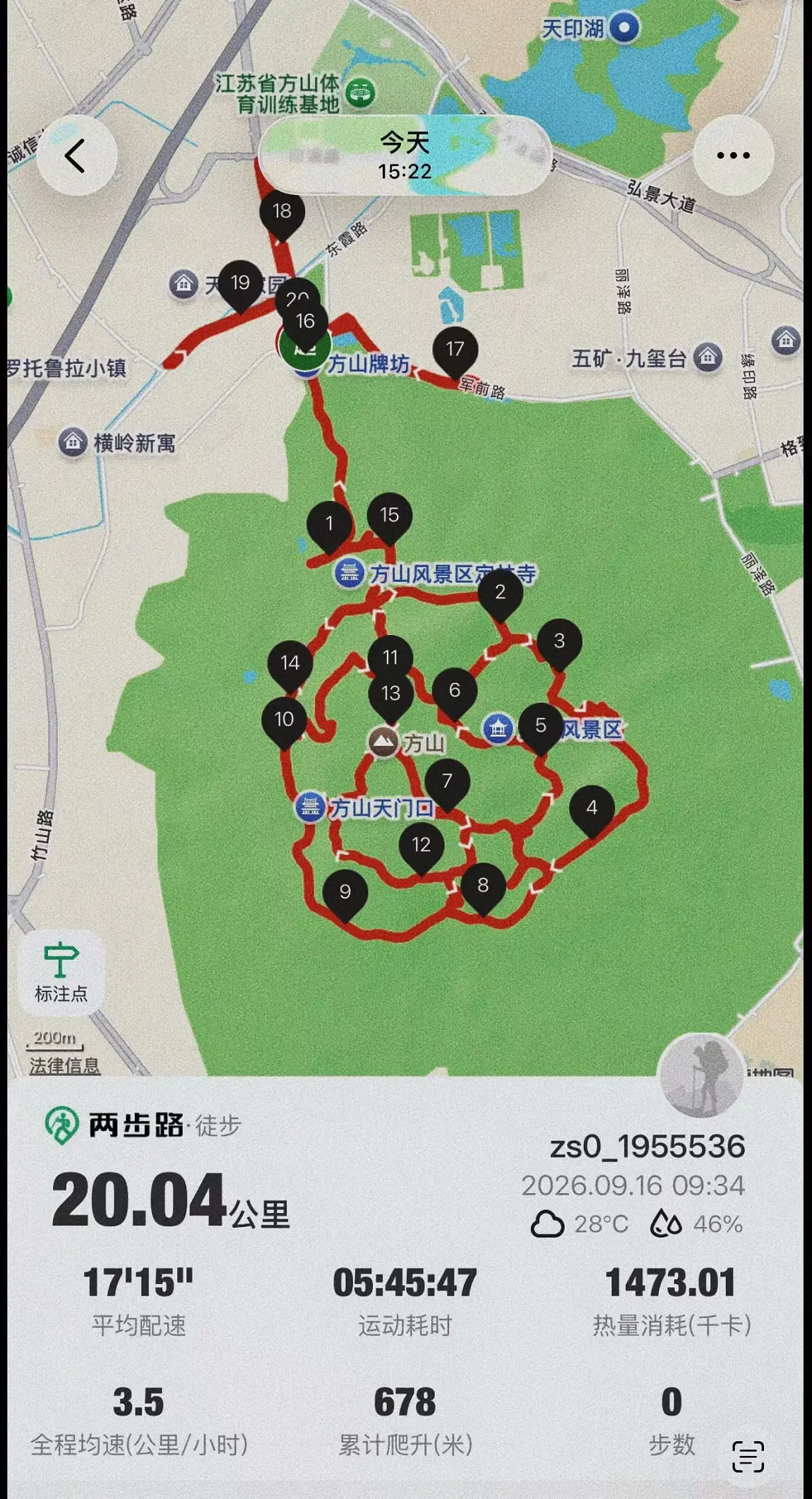
Task: Open the hiker profile avatar
Action: click(700, 1077)
